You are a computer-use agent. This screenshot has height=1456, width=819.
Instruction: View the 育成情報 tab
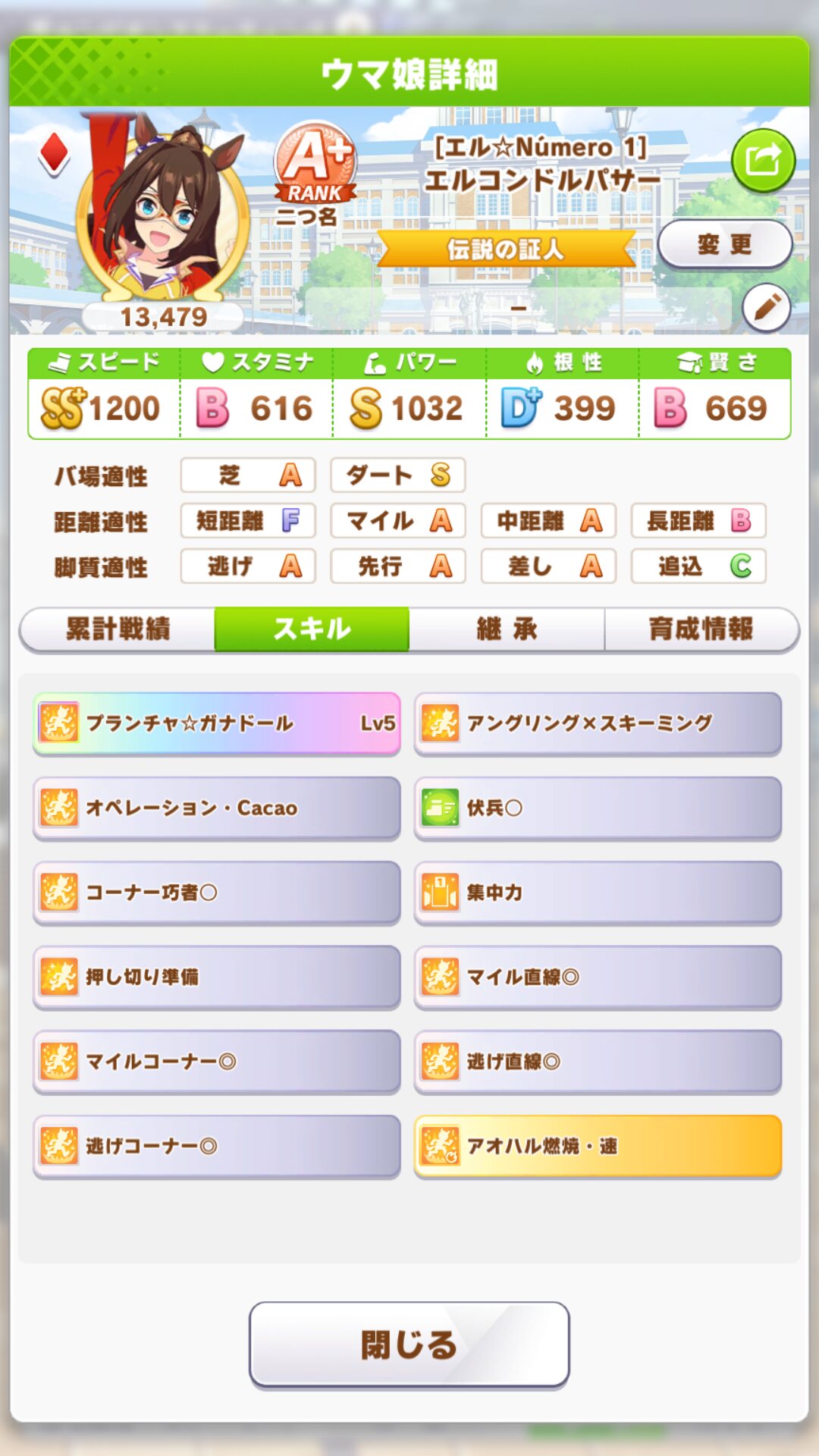[x=701, y=629]
